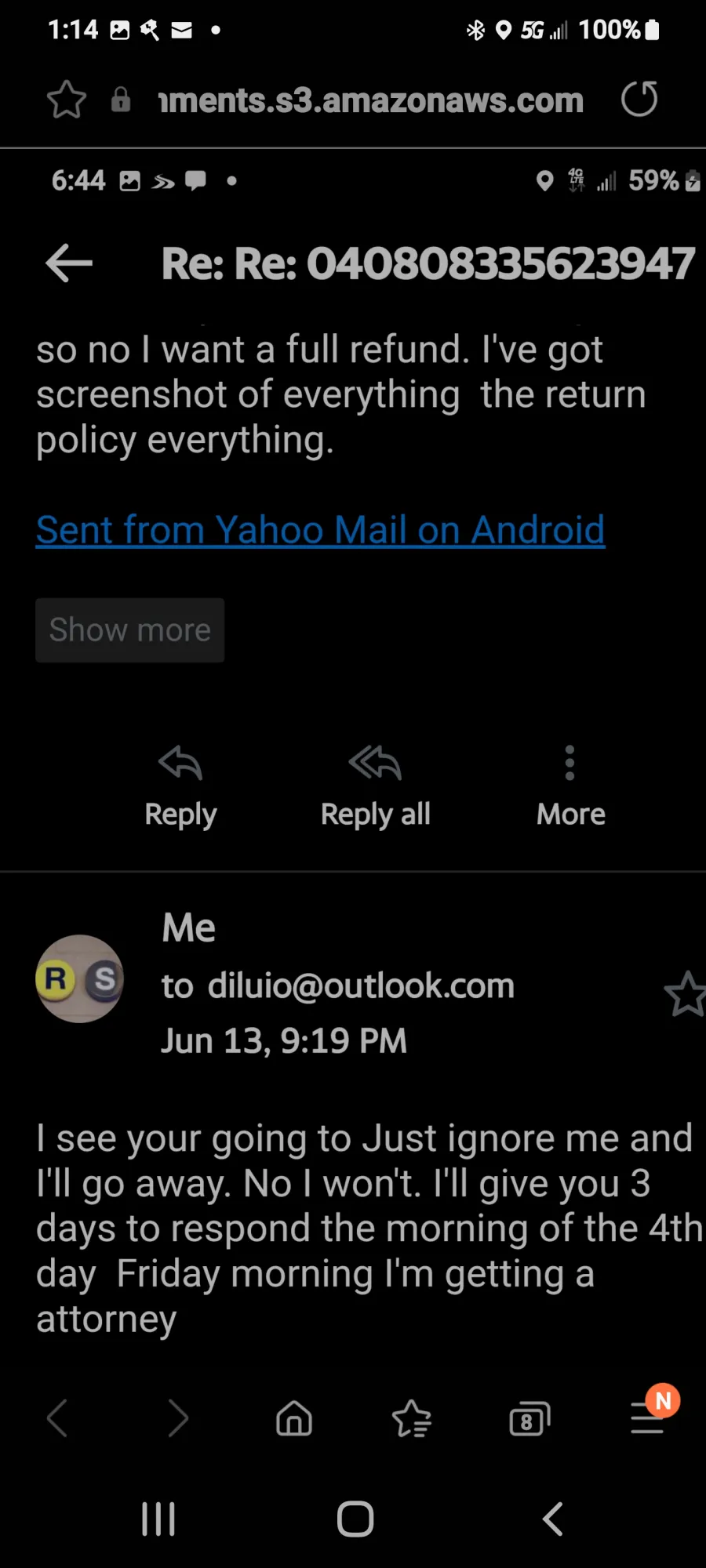The width and height of the screenshot is (706, 1568).
Task: Open the site security lock info
Action: pos(121,100)
